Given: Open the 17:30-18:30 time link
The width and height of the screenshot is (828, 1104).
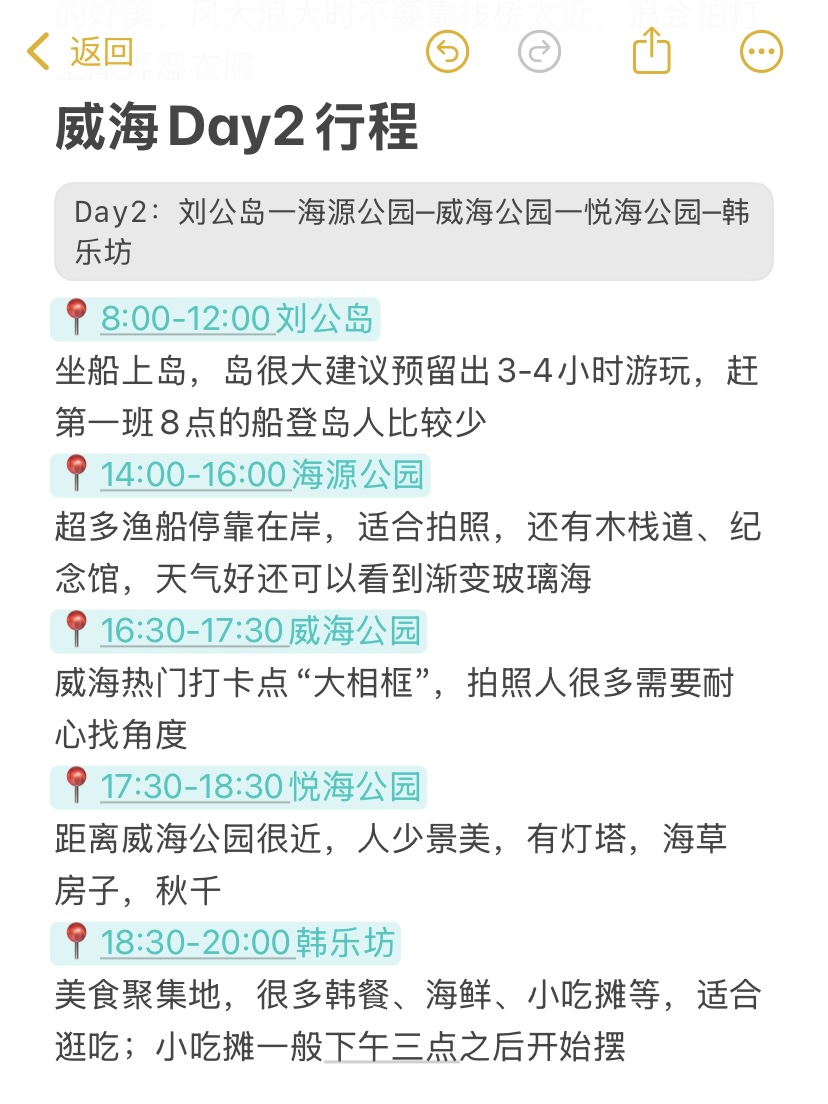Looking at the screenshot, I should [x=192, y=787].
